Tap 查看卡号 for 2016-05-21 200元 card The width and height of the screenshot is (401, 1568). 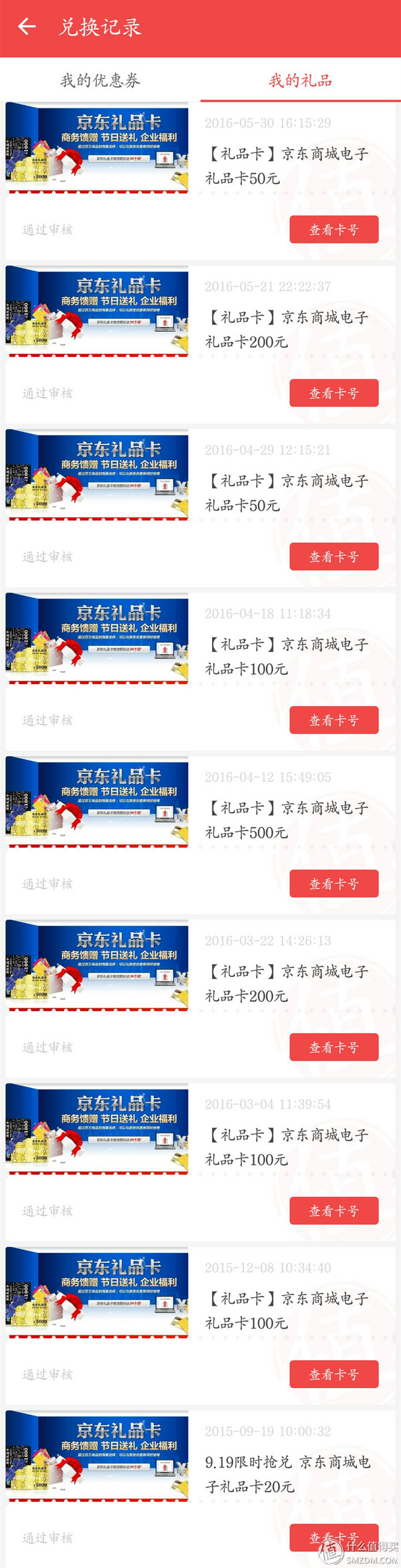point(333,393)
